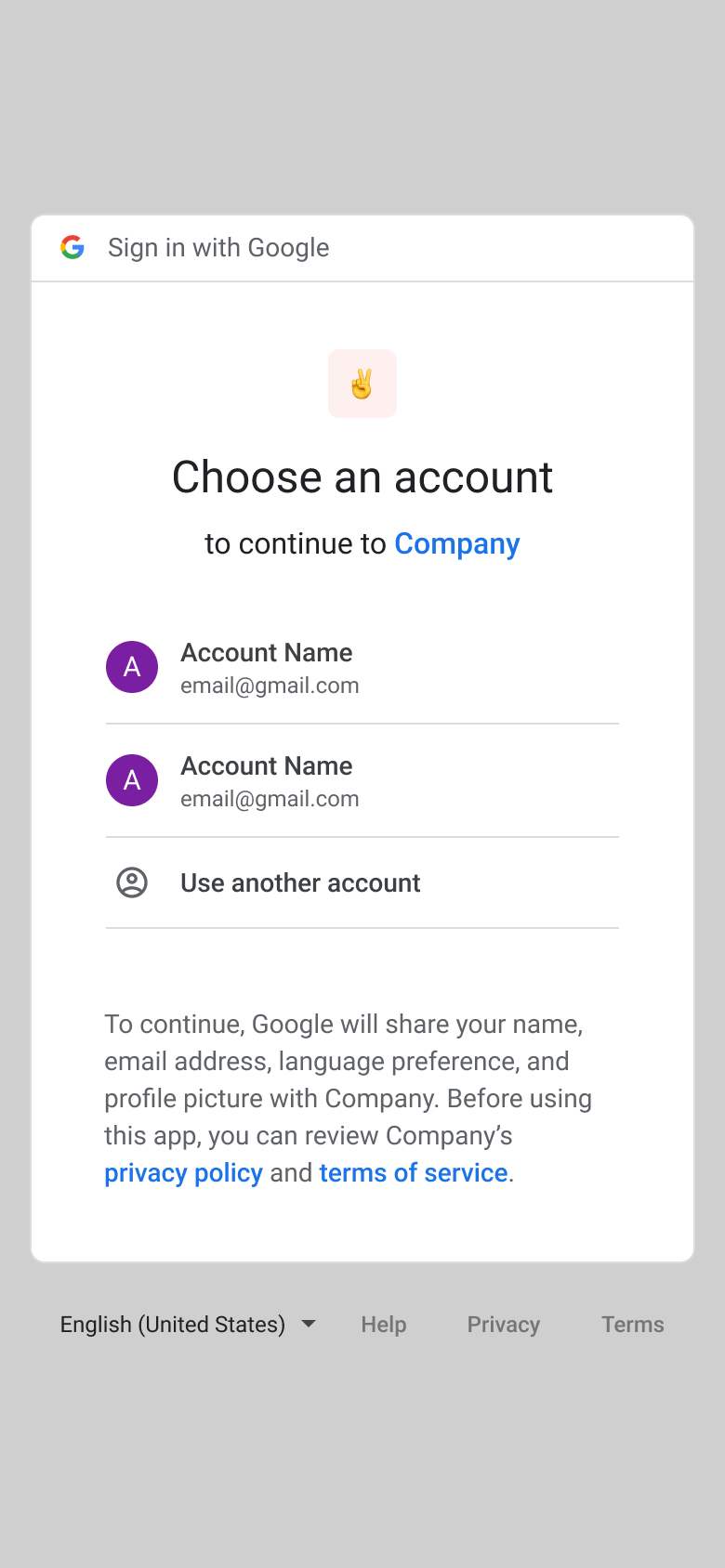The image size is (725, 1568).
Task: Open the Terms footer link
Action: tap(633, 1325)
